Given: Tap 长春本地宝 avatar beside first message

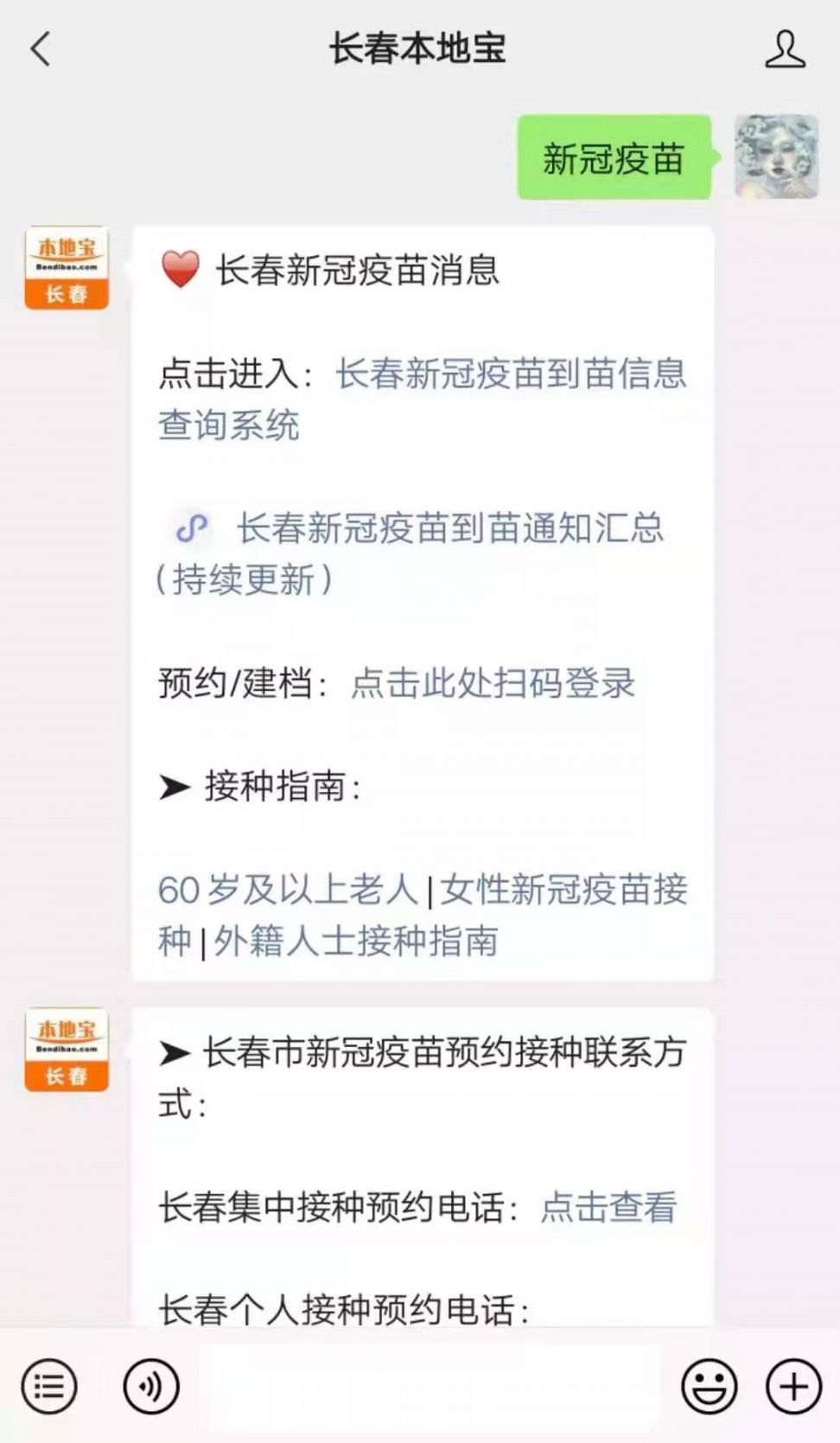Looking at the screenshot, I should [x=67, y=268].
